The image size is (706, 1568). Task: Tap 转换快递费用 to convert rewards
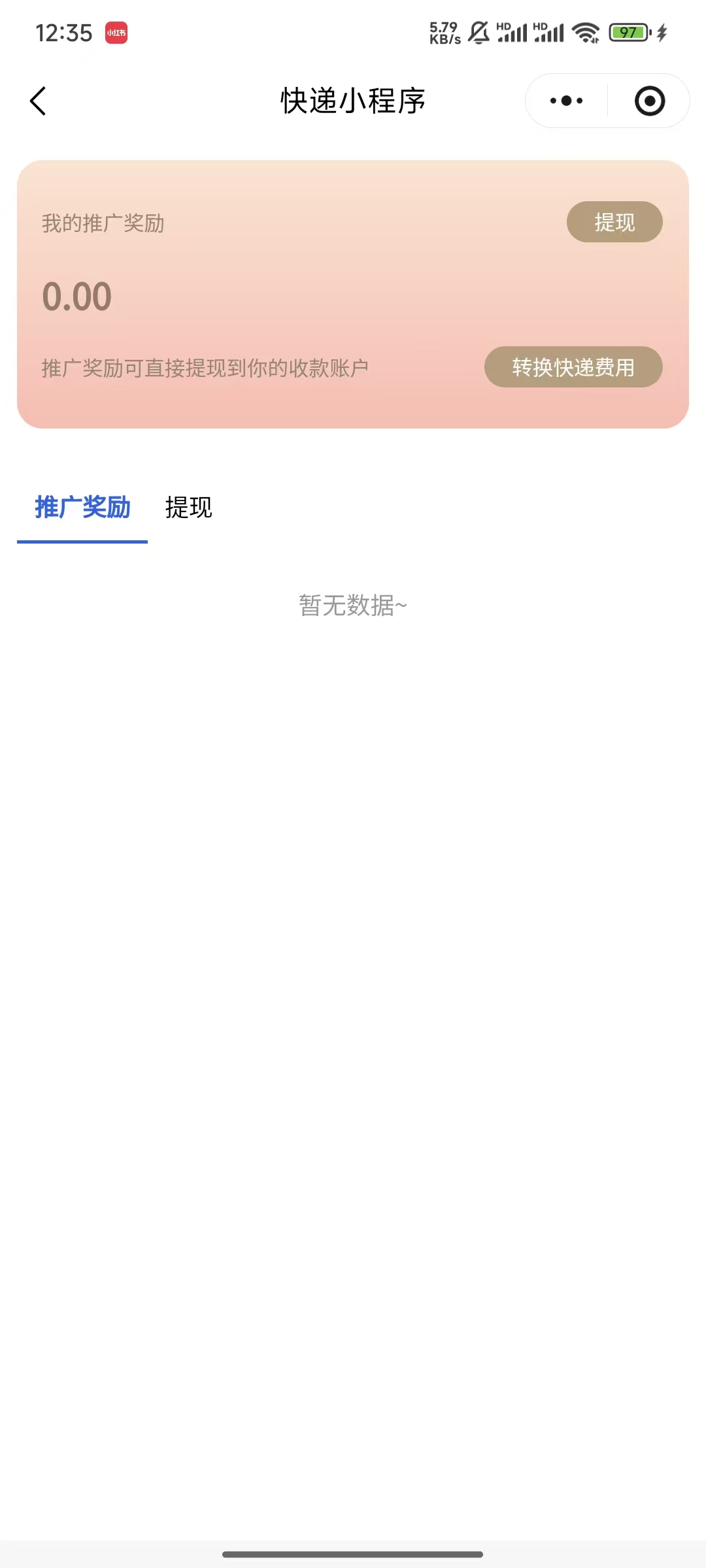pos(573,367)
